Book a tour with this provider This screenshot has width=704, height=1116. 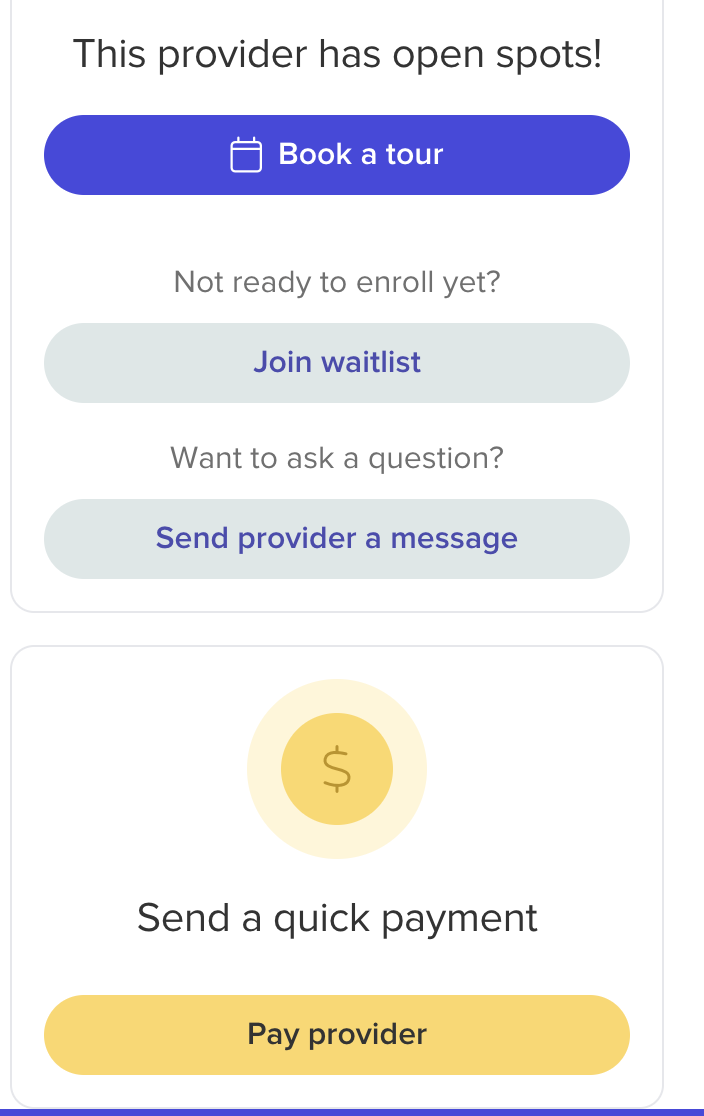[x=337, y=155]
